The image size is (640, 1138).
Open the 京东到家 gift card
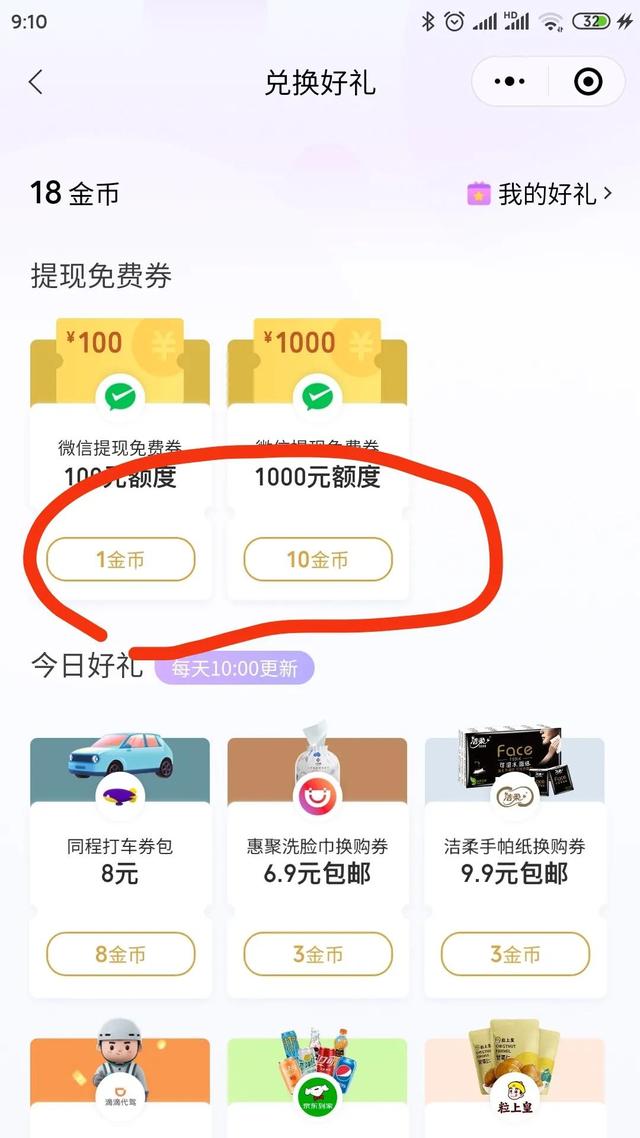click(x=318, y=1087)
